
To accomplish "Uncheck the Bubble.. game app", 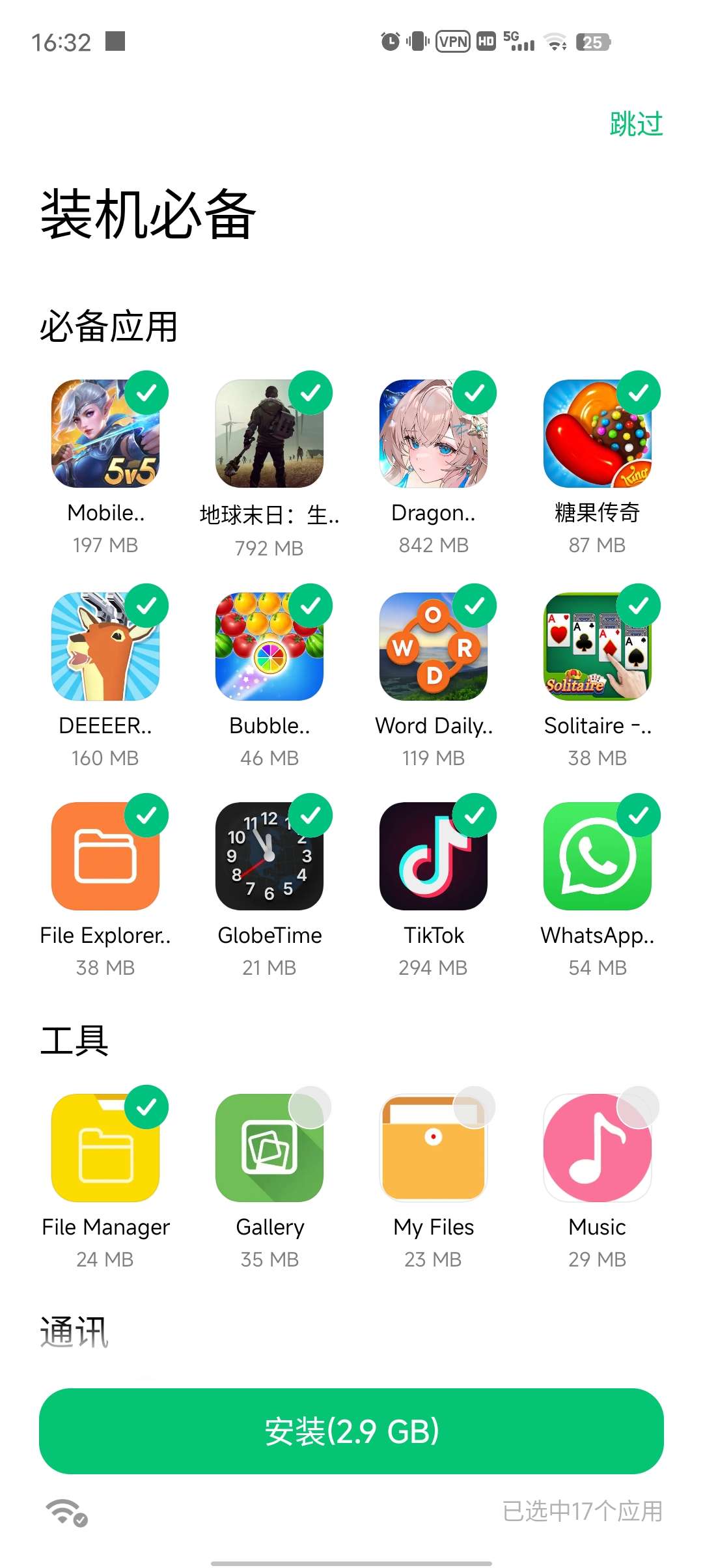I will click(269, 647).
